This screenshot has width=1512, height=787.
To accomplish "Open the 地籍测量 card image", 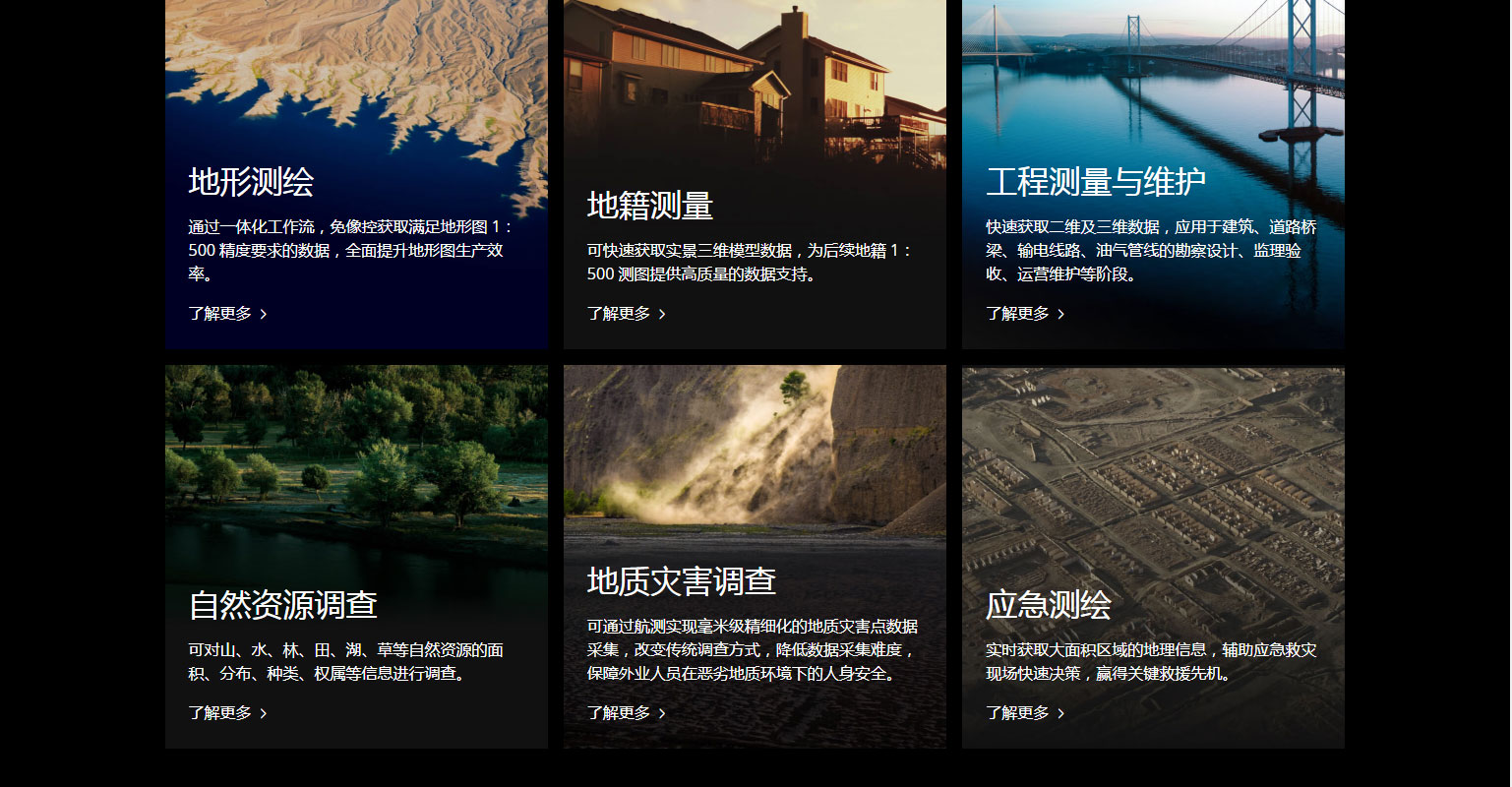I will pyautogui.click(x=755, y=89).
